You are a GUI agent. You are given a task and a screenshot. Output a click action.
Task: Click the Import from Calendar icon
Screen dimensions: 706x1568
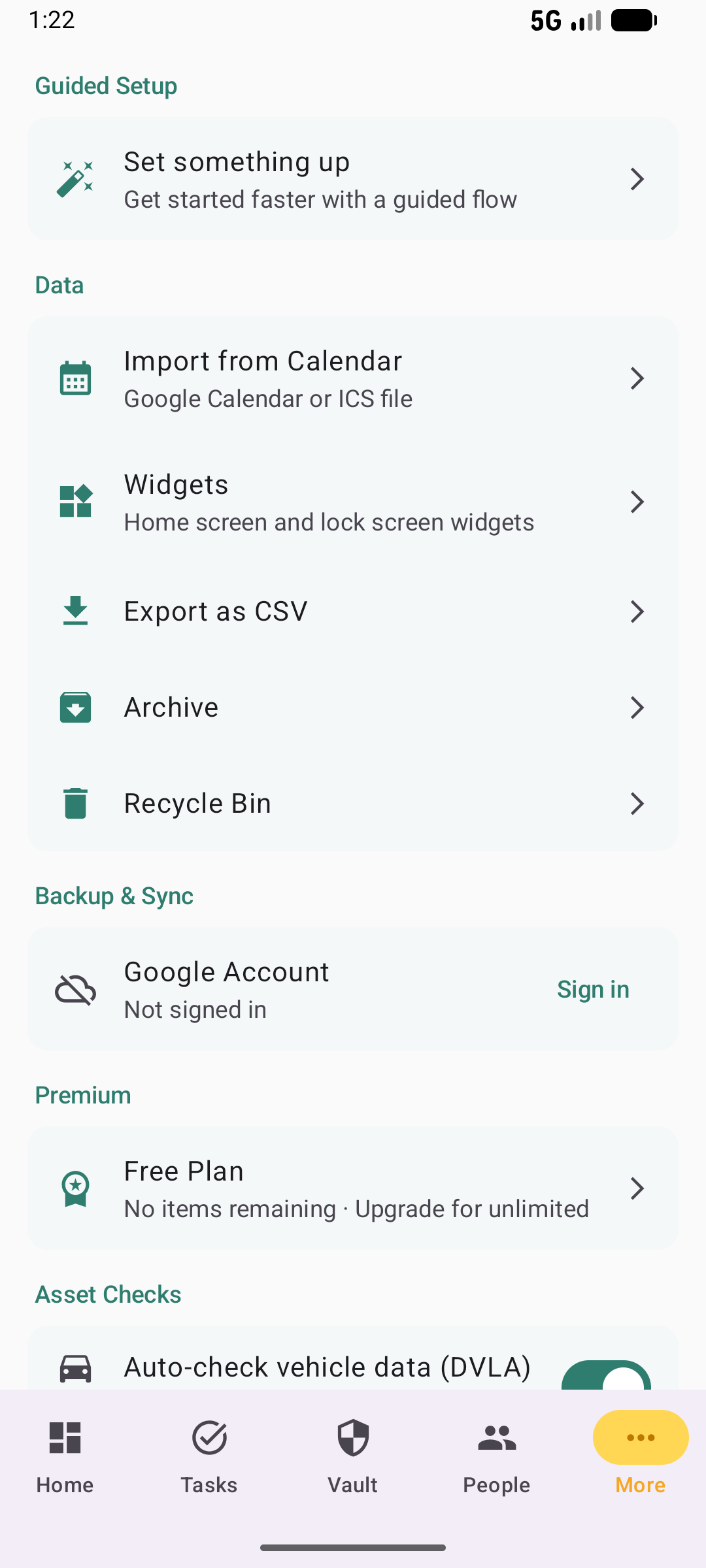pos(75,378)
